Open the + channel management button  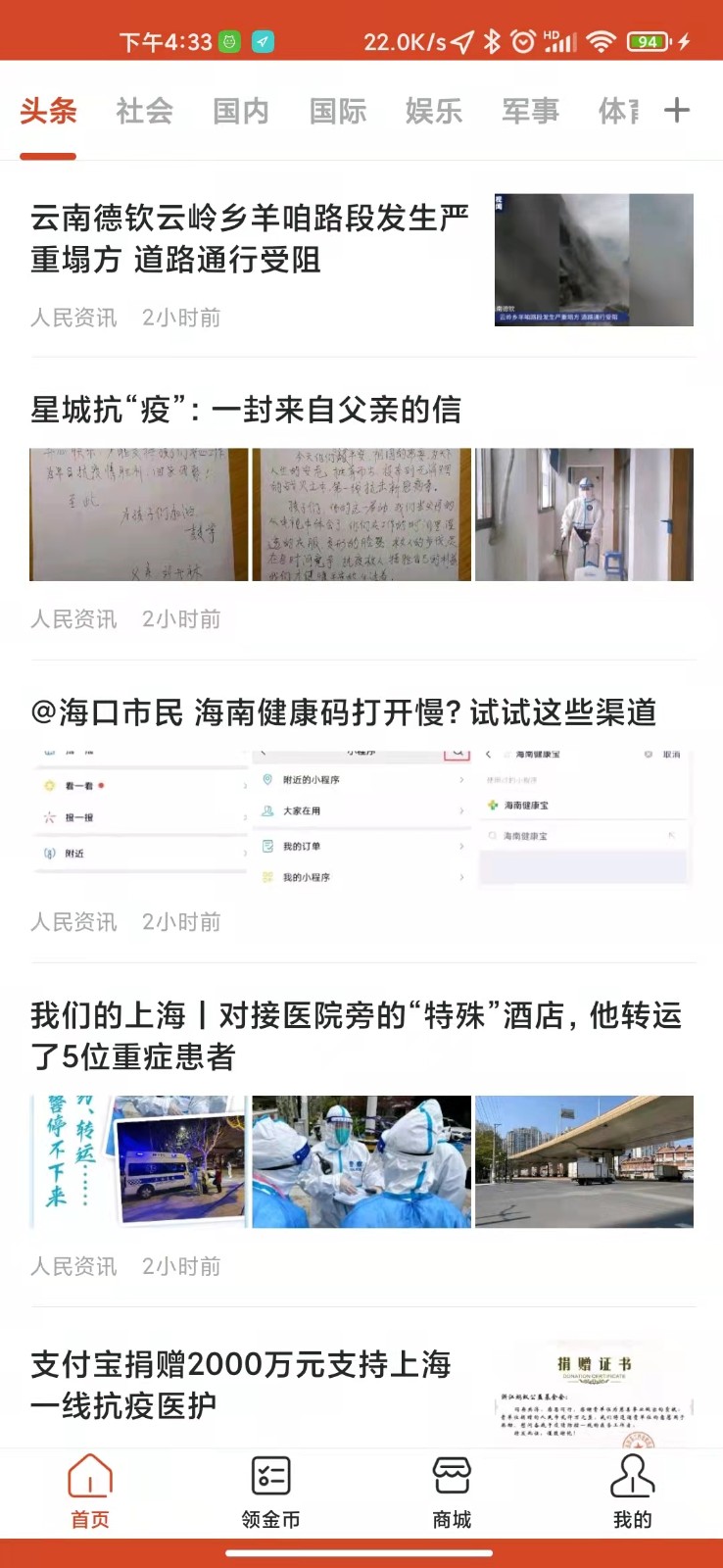click(676, 111)
